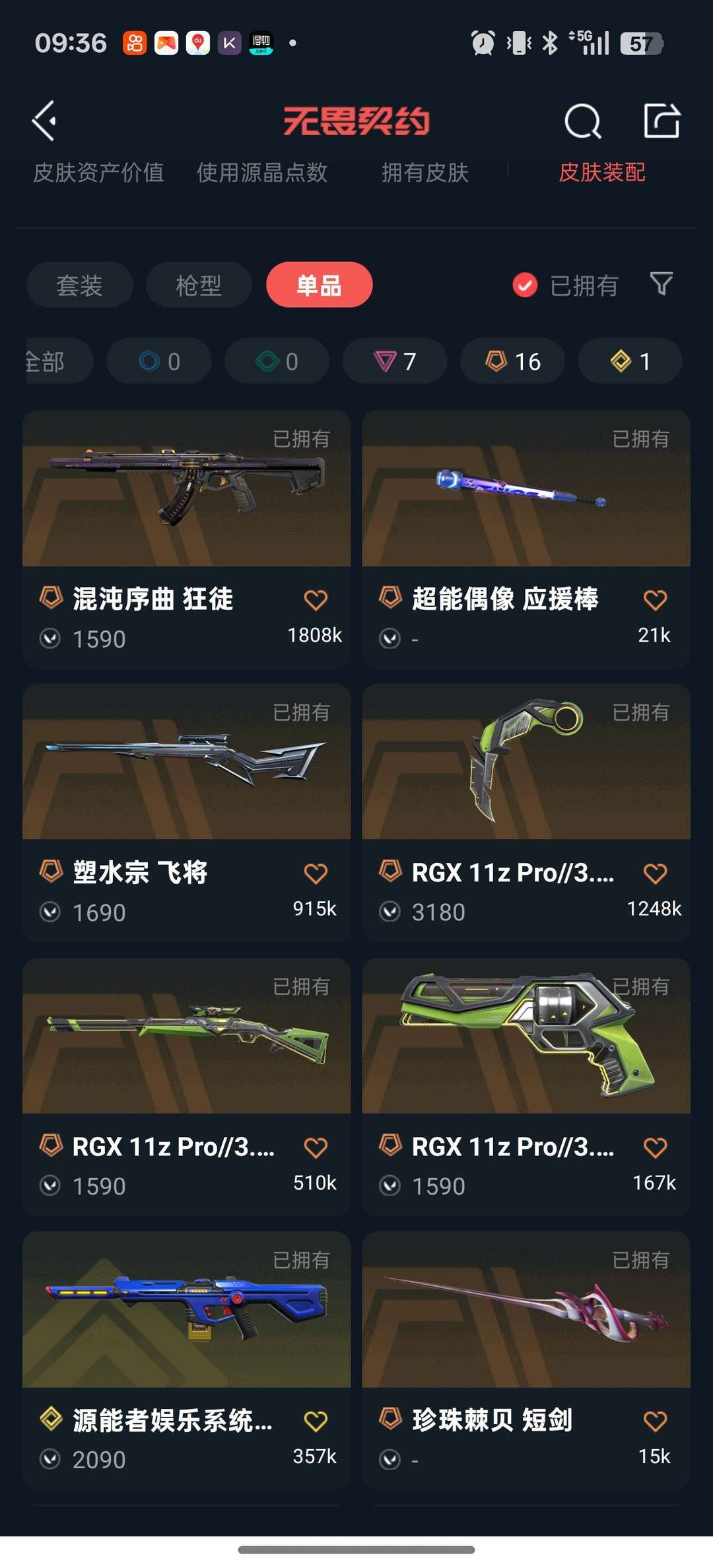Filter by the yellow tier with 1 skin
Screen dimensions: 713x1568
[630, 361]
